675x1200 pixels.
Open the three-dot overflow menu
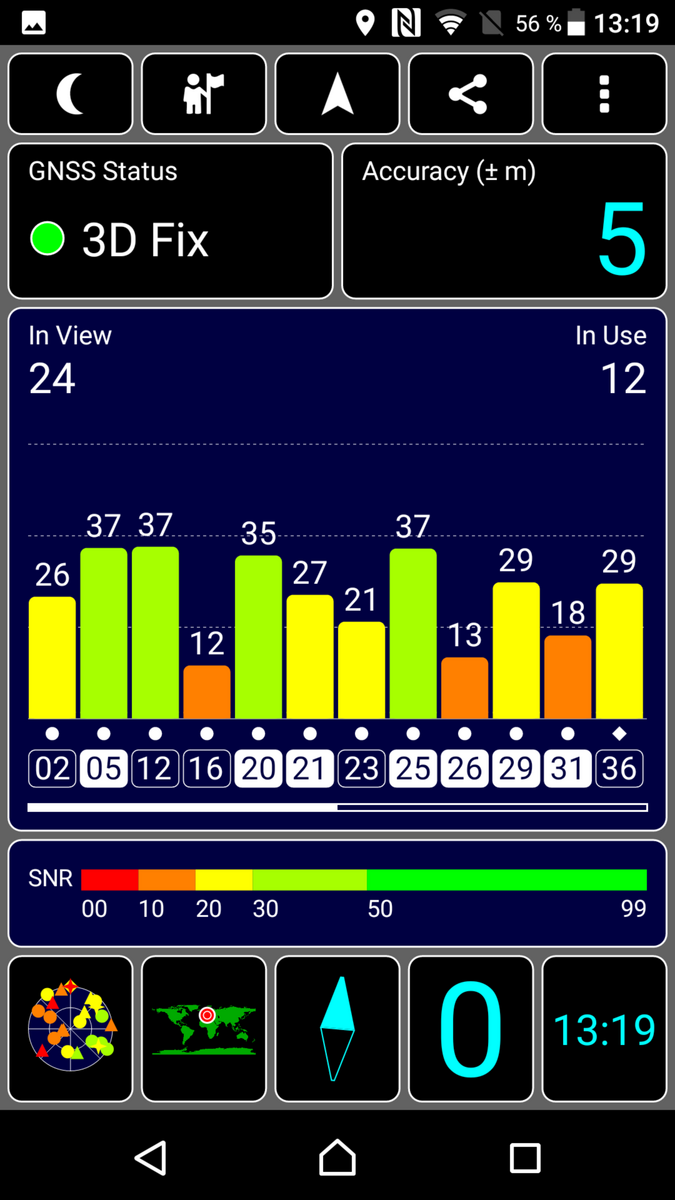(604, 94)
